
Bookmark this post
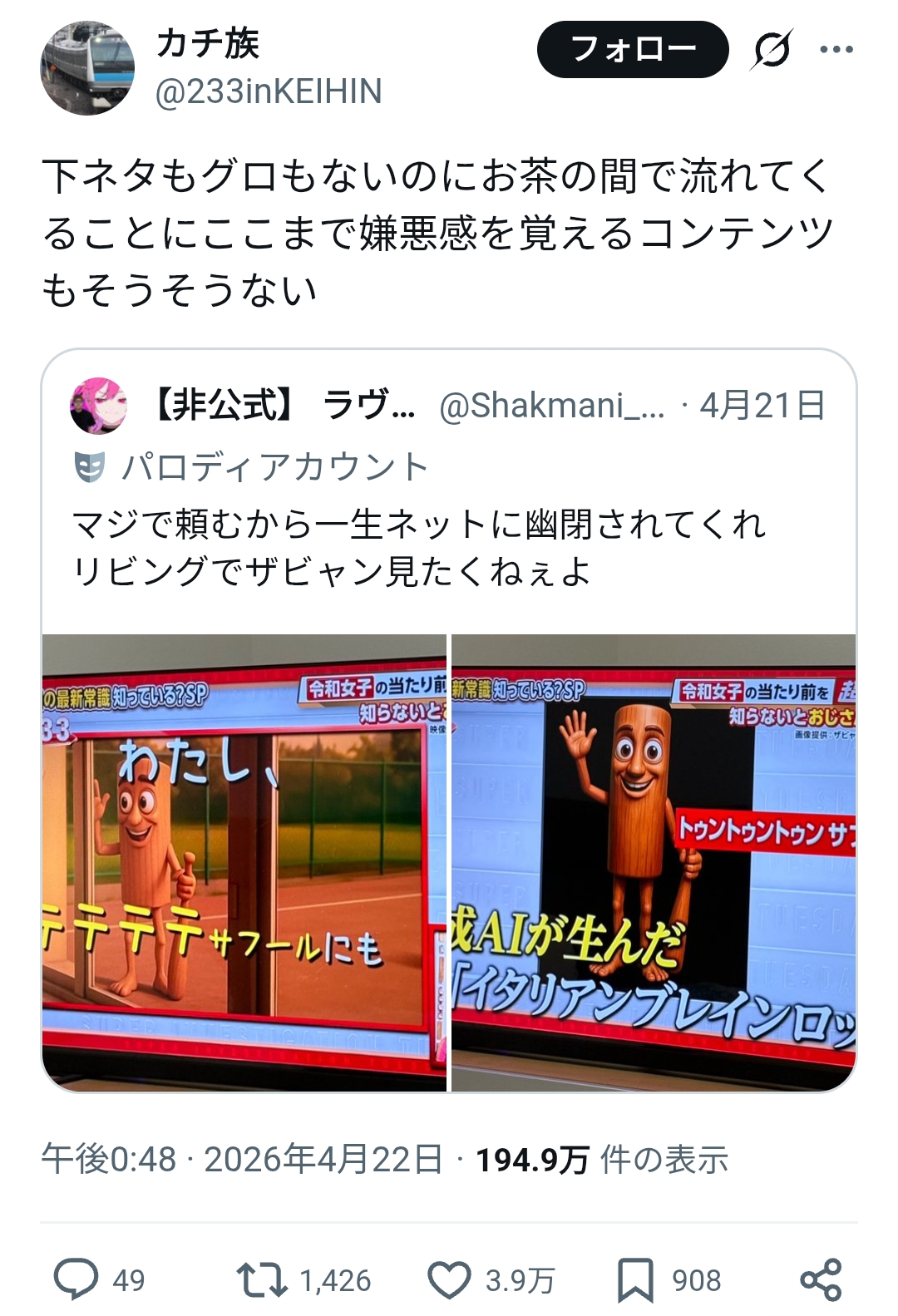pyautogui.click(x=635, y=1279)
